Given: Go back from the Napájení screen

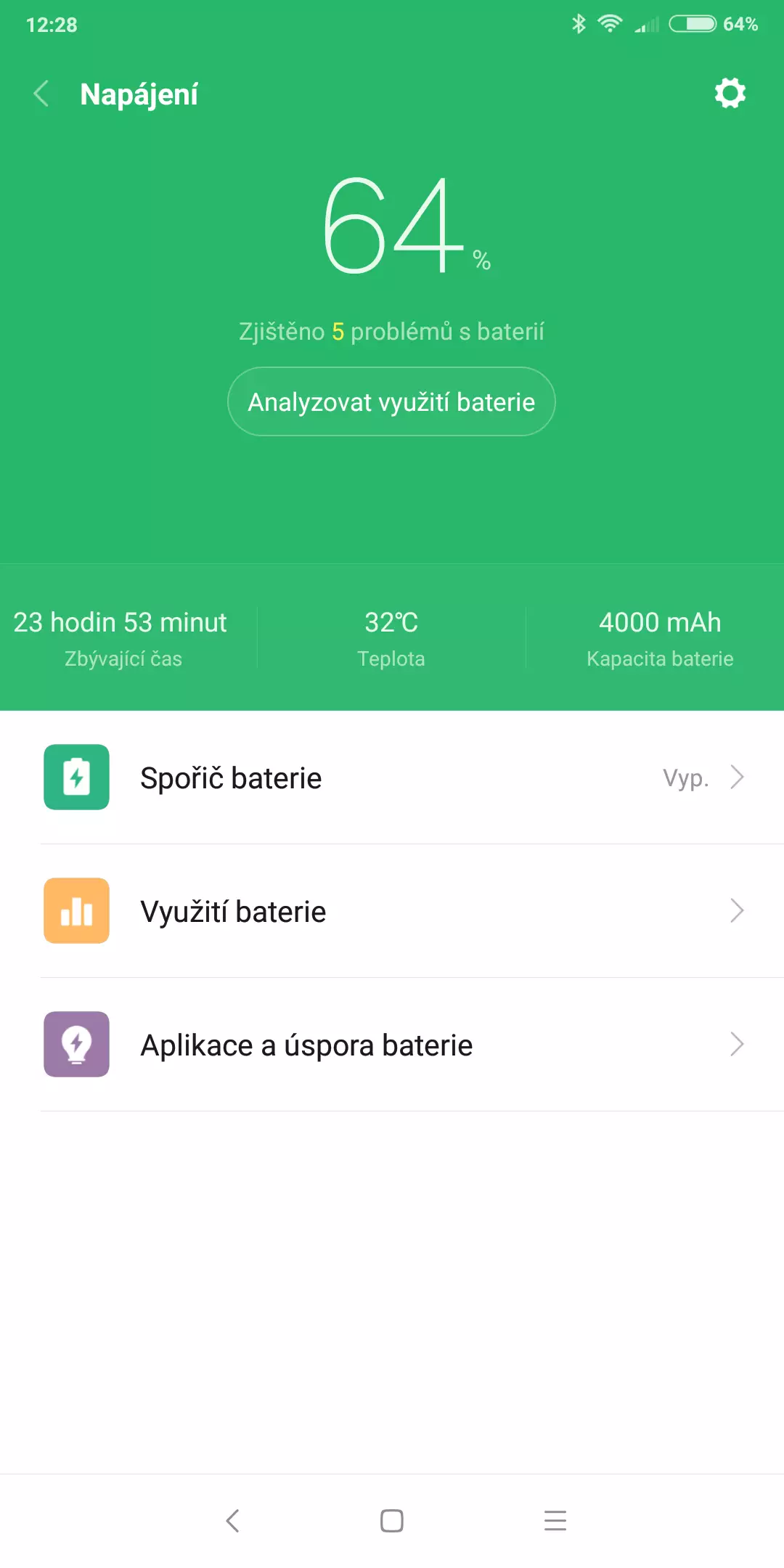Looking at the screenshot, I should [x=41, y=94].
